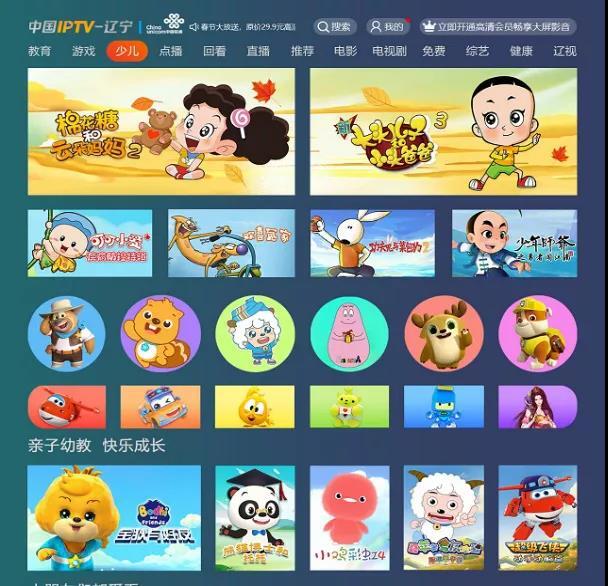Switch to the 电影 tab
This screenshot has height=586, width=608.
point(345,51)
